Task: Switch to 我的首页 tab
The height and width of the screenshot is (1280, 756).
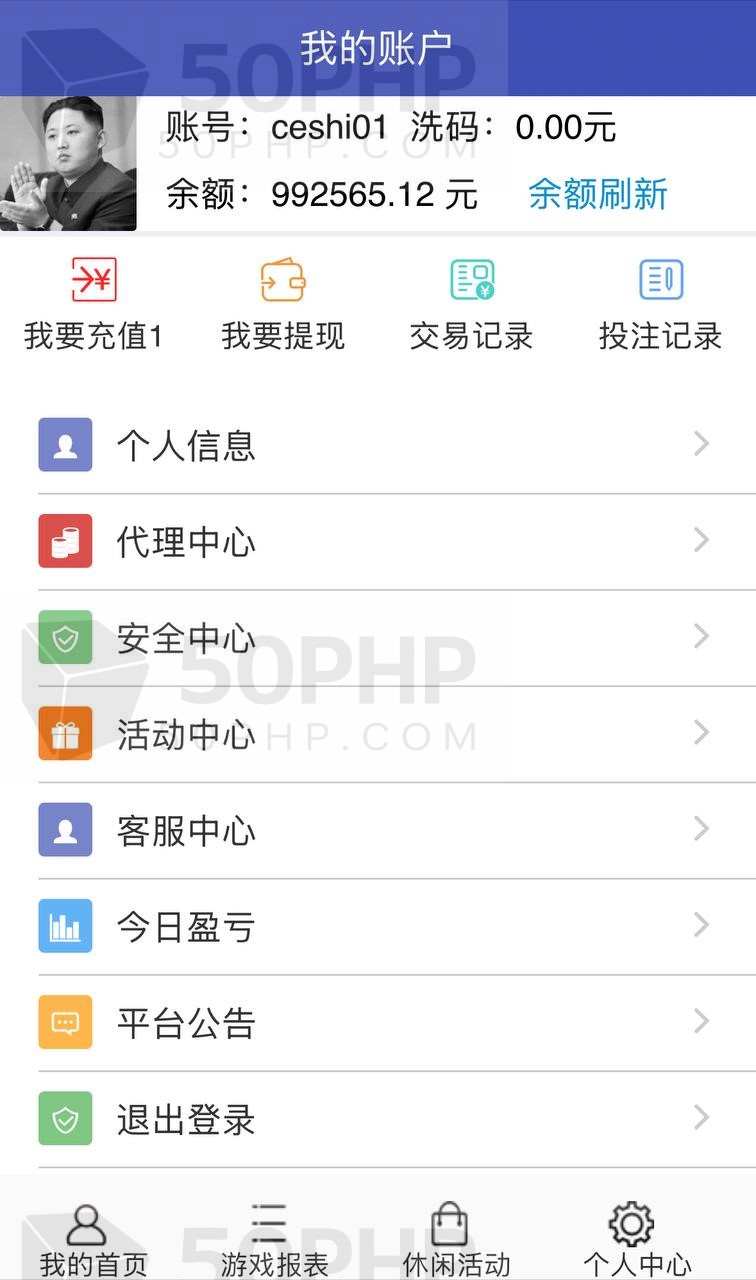Action: (x=93, y=1240)
